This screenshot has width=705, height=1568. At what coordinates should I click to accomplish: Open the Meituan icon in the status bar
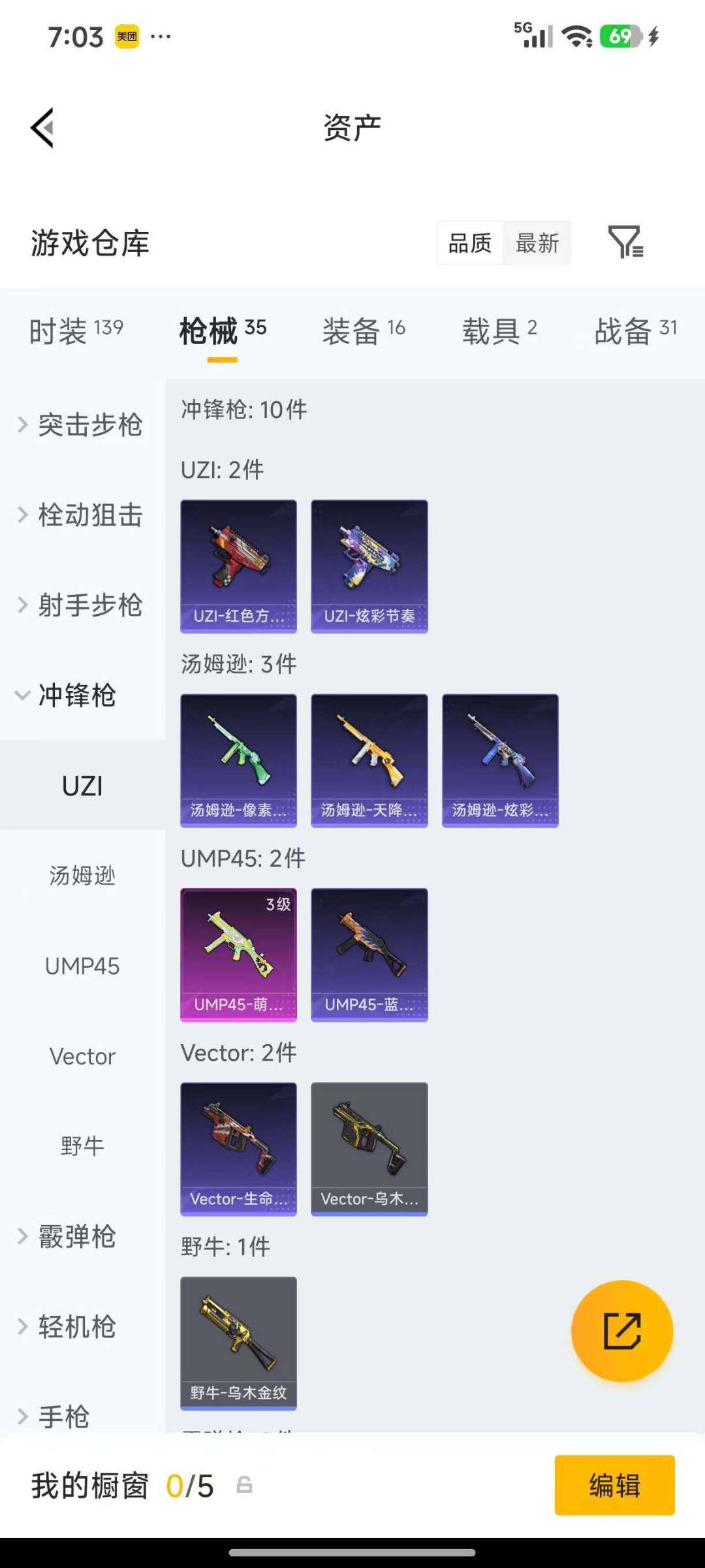coord(128,37)
